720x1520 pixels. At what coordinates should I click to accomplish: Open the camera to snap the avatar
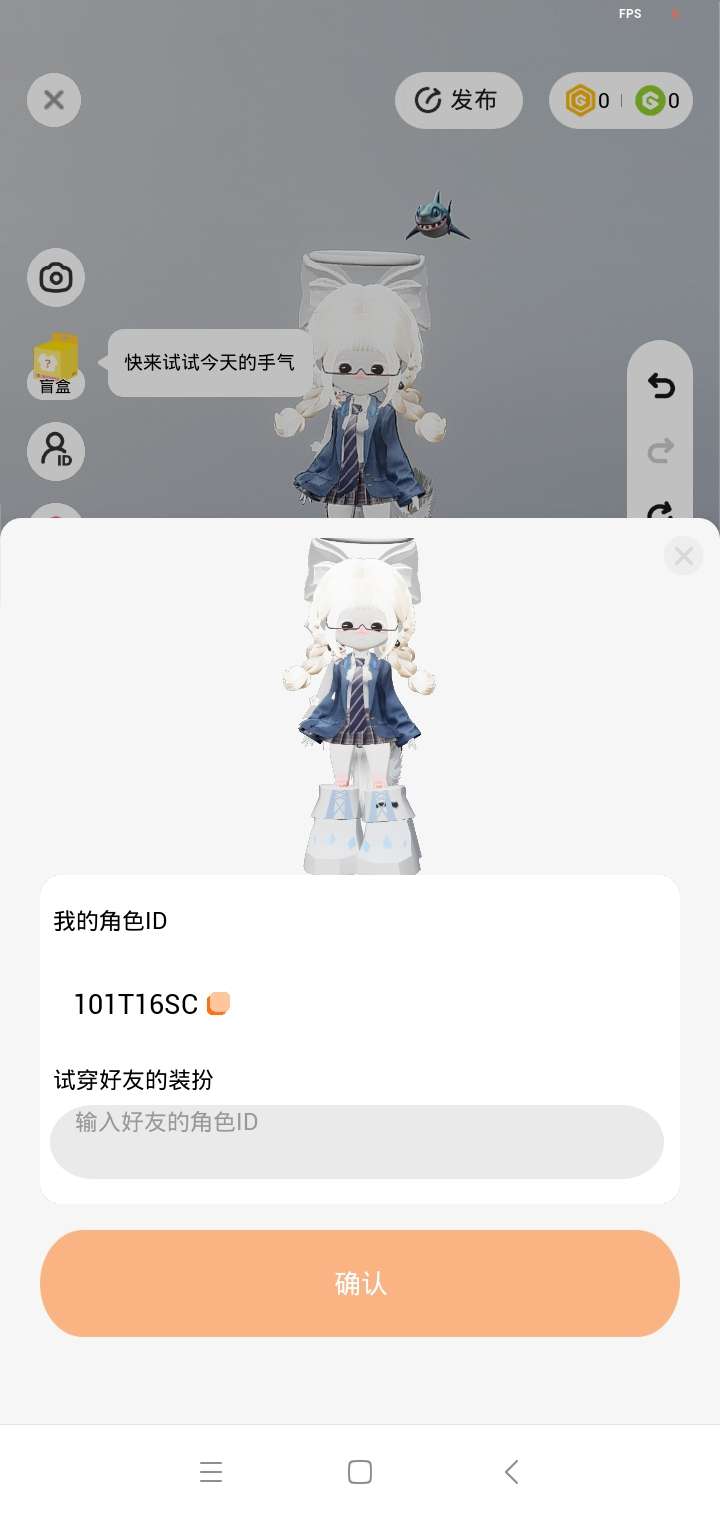(56, 278)
